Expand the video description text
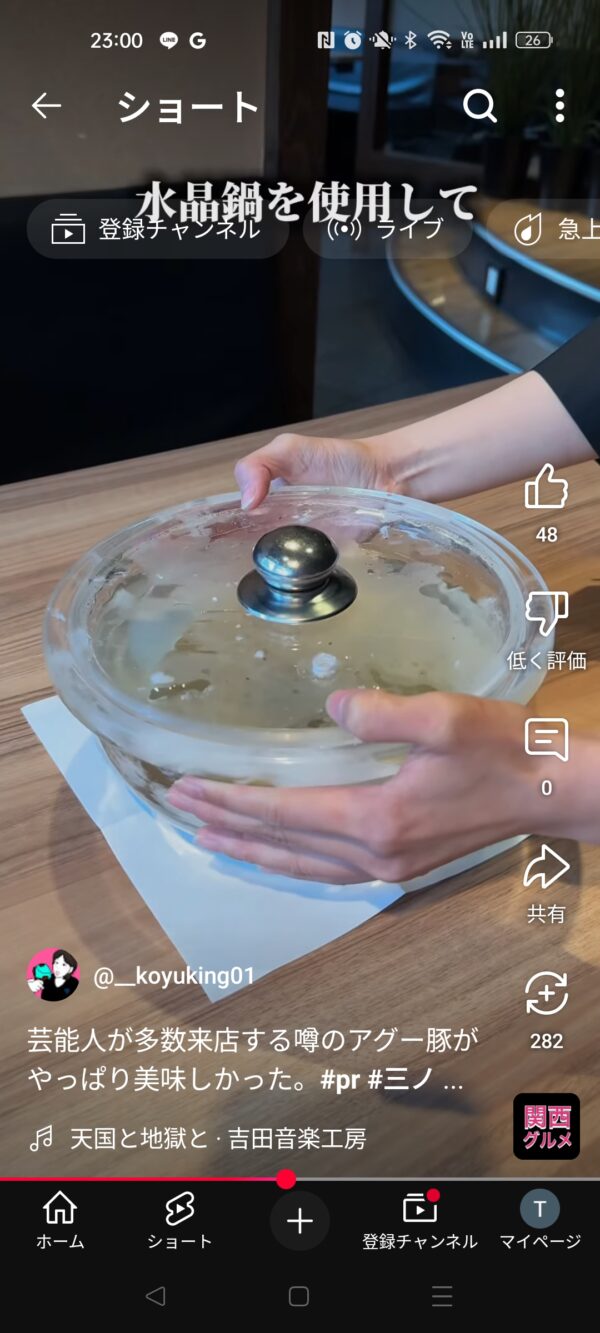The image size is (600, 1333). pyautogui.click(x=246, y=1060)
